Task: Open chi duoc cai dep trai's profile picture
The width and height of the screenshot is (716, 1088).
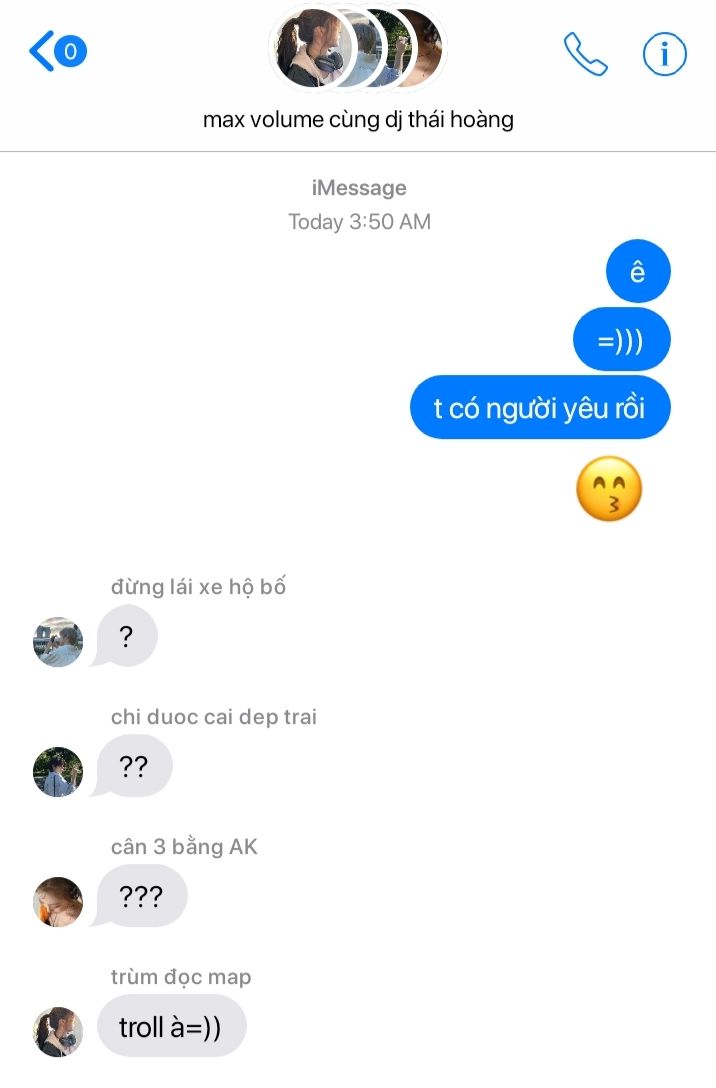Action: [x=58, y=772]
